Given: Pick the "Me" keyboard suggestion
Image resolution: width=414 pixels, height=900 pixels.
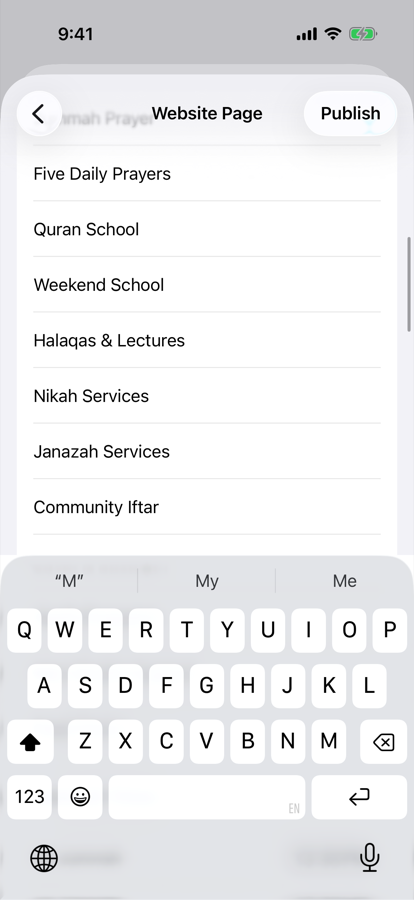Looking at the screenshot, I should (345, 581).
